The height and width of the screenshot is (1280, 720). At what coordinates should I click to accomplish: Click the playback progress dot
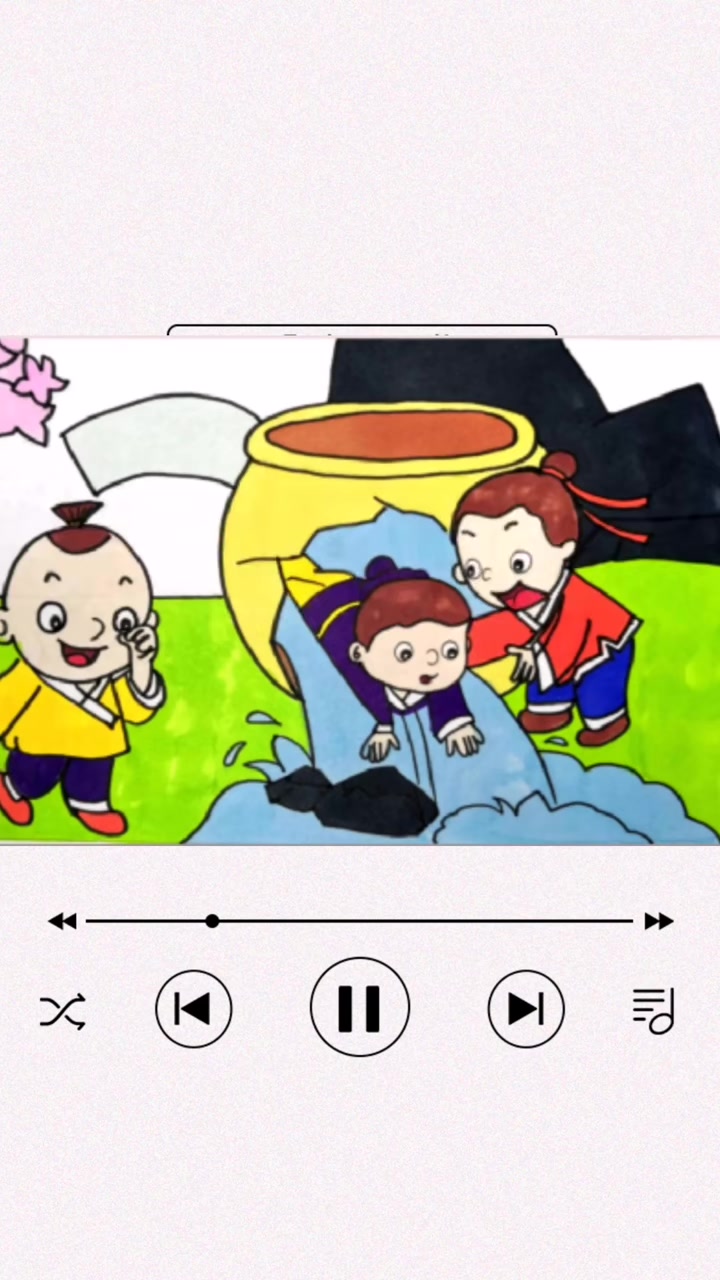tap(212, 921)
